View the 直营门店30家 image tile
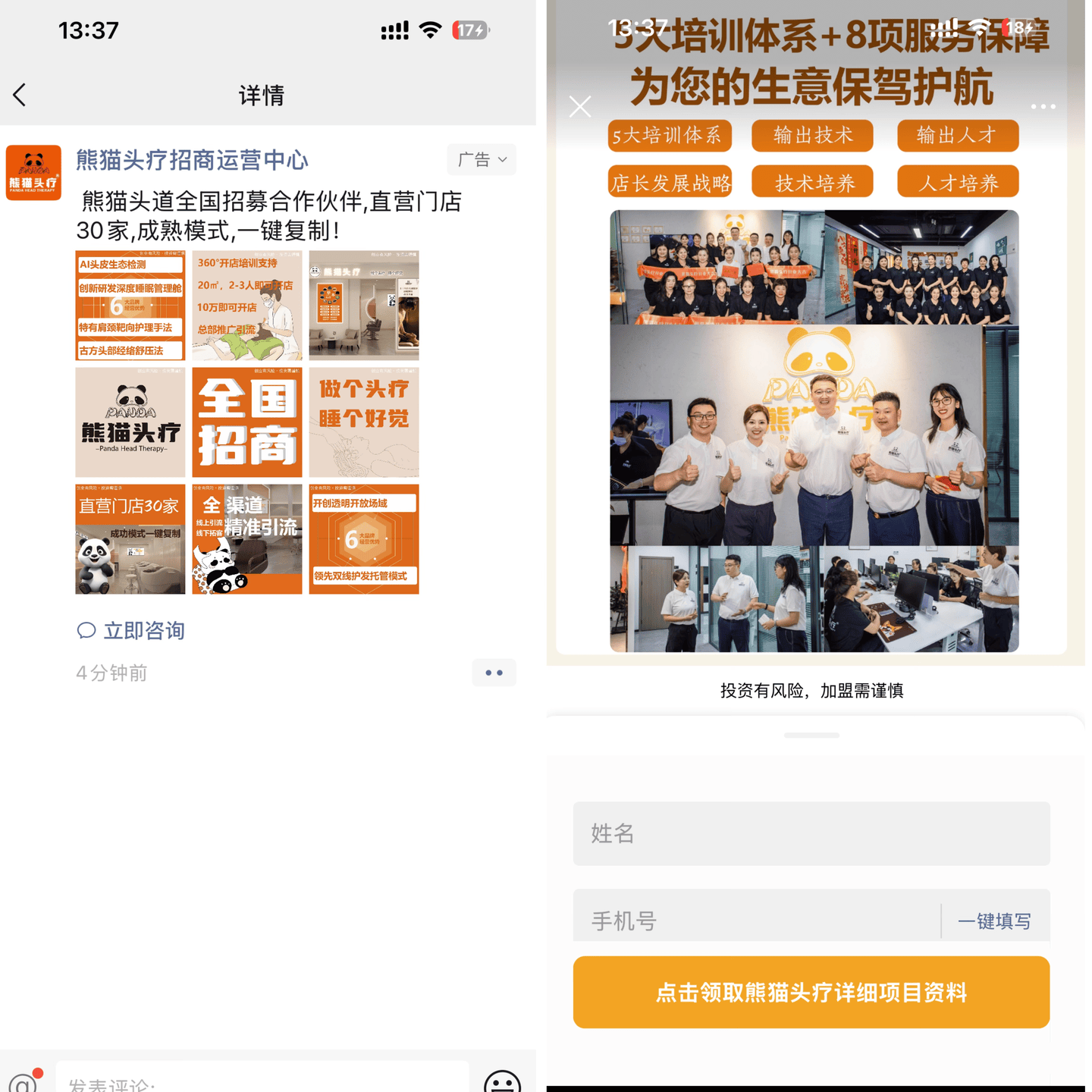Screen dimensions: 1092x1092 click(x=130, y=539)
